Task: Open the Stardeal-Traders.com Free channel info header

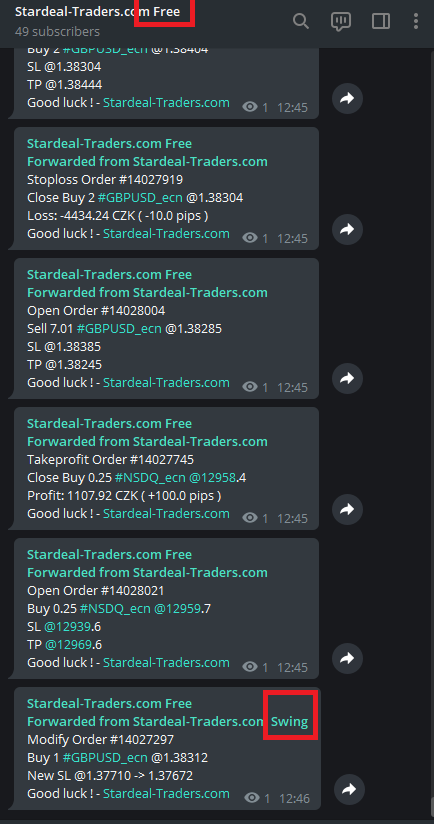Action: (x=98, y=20)
